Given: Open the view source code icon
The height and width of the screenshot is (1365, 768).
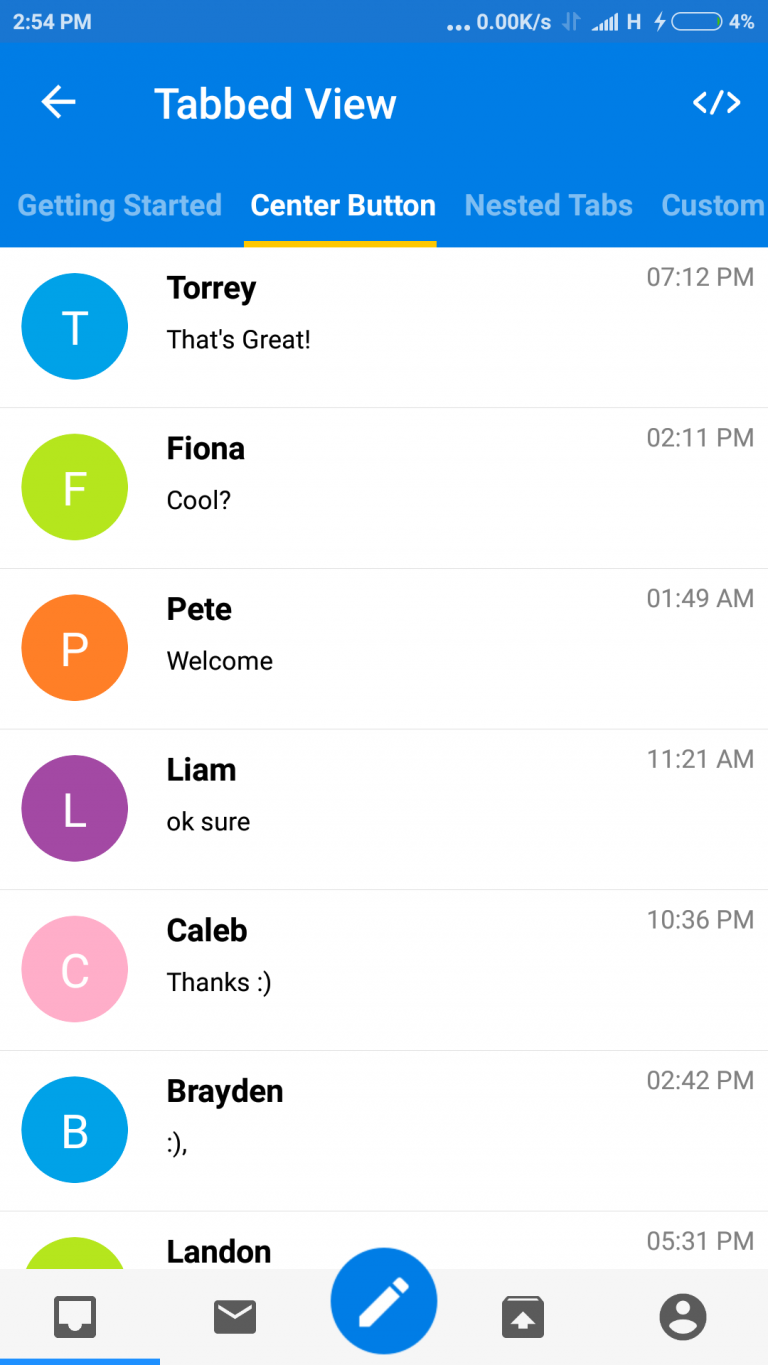Looking at the screenshot, I should (716, 103).
